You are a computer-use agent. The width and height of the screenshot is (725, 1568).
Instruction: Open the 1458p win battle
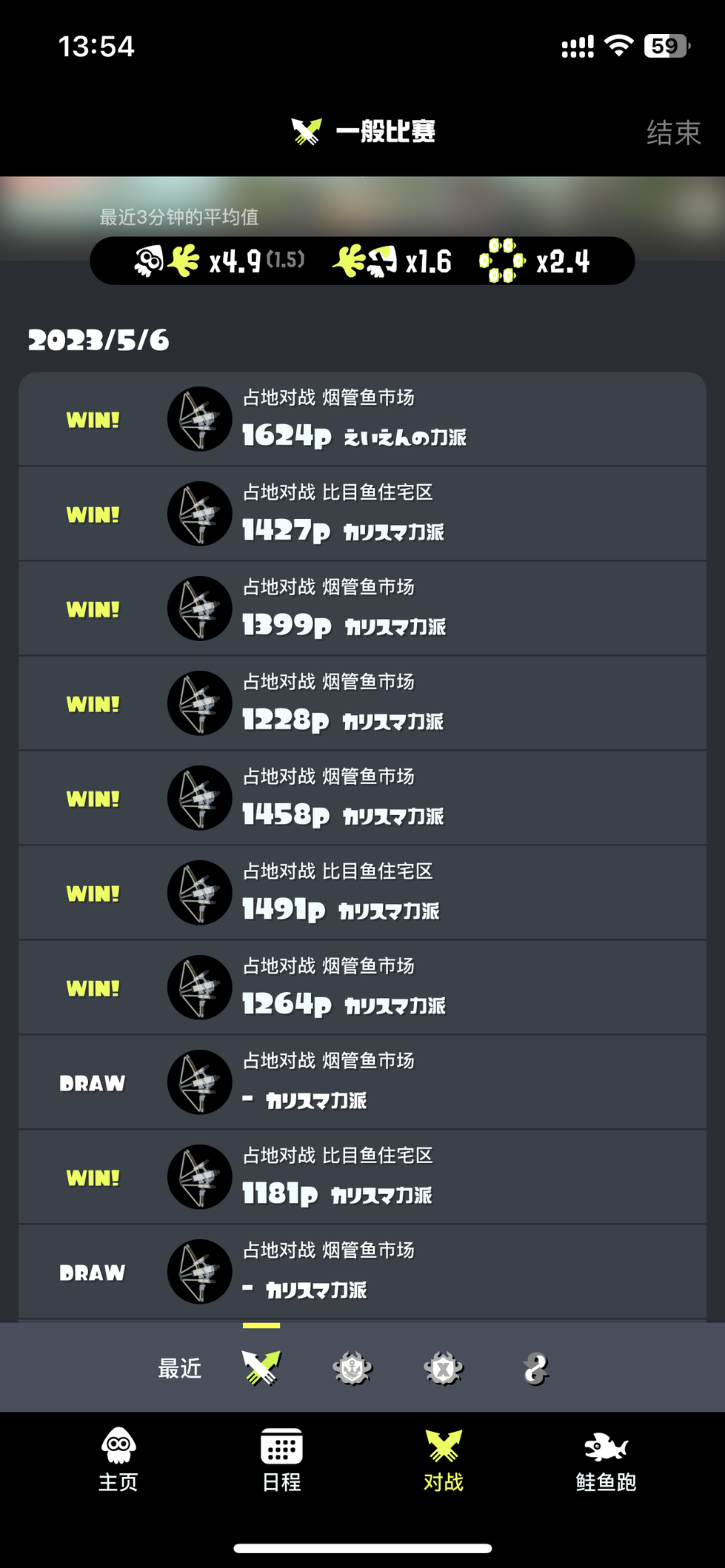point(362,798)
